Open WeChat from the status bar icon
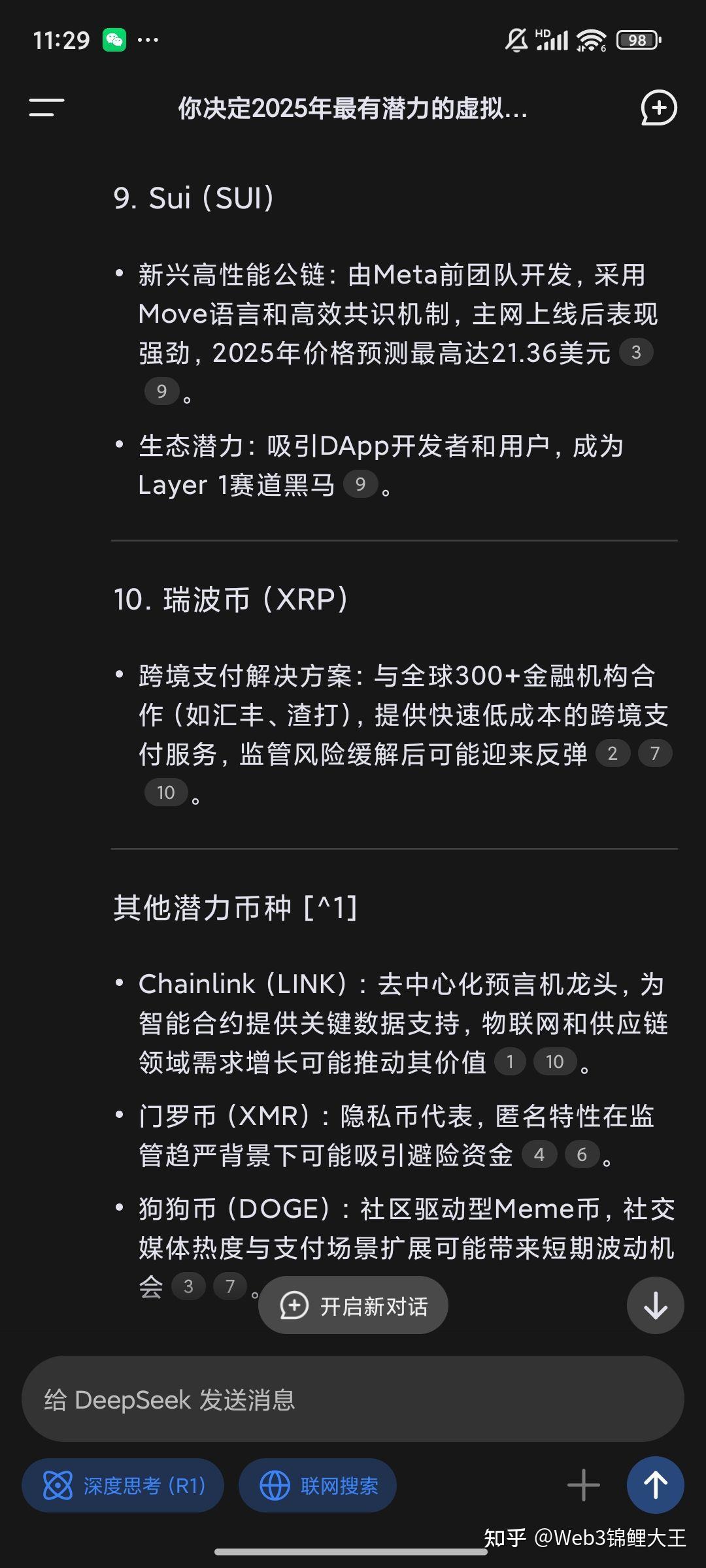The height and width of the screenshot is (1568, 706). 115,40
